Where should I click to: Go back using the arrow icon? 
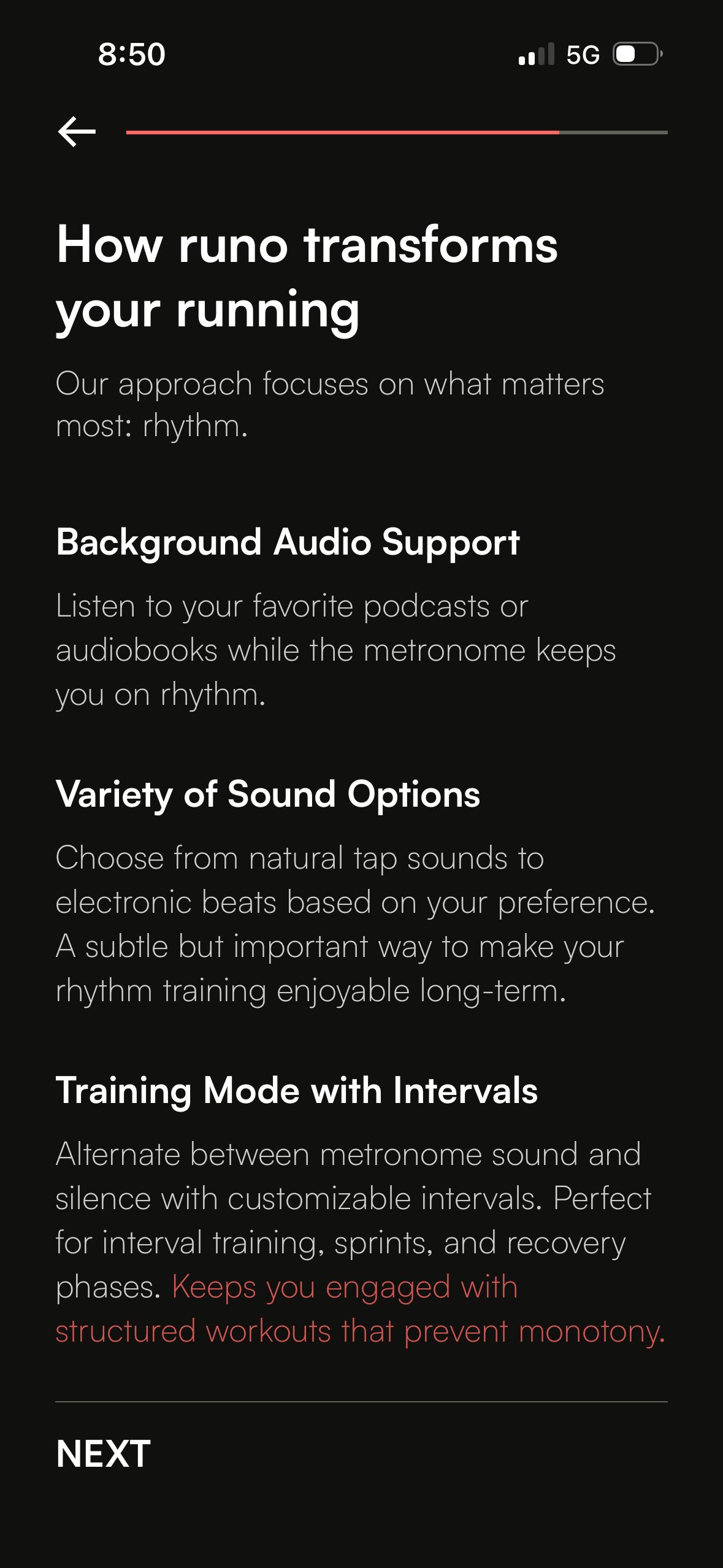77,131
